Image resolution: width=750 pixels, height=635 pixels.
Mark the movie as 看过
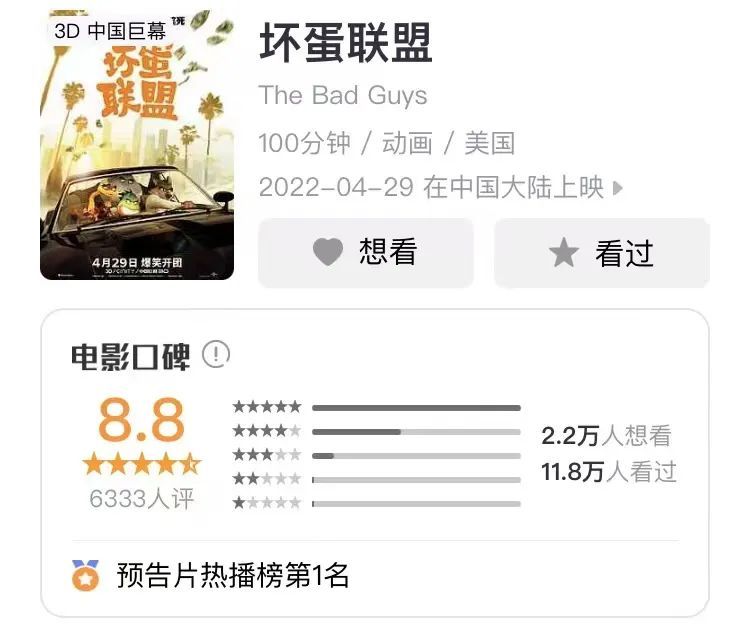click(x=601, y=253)
